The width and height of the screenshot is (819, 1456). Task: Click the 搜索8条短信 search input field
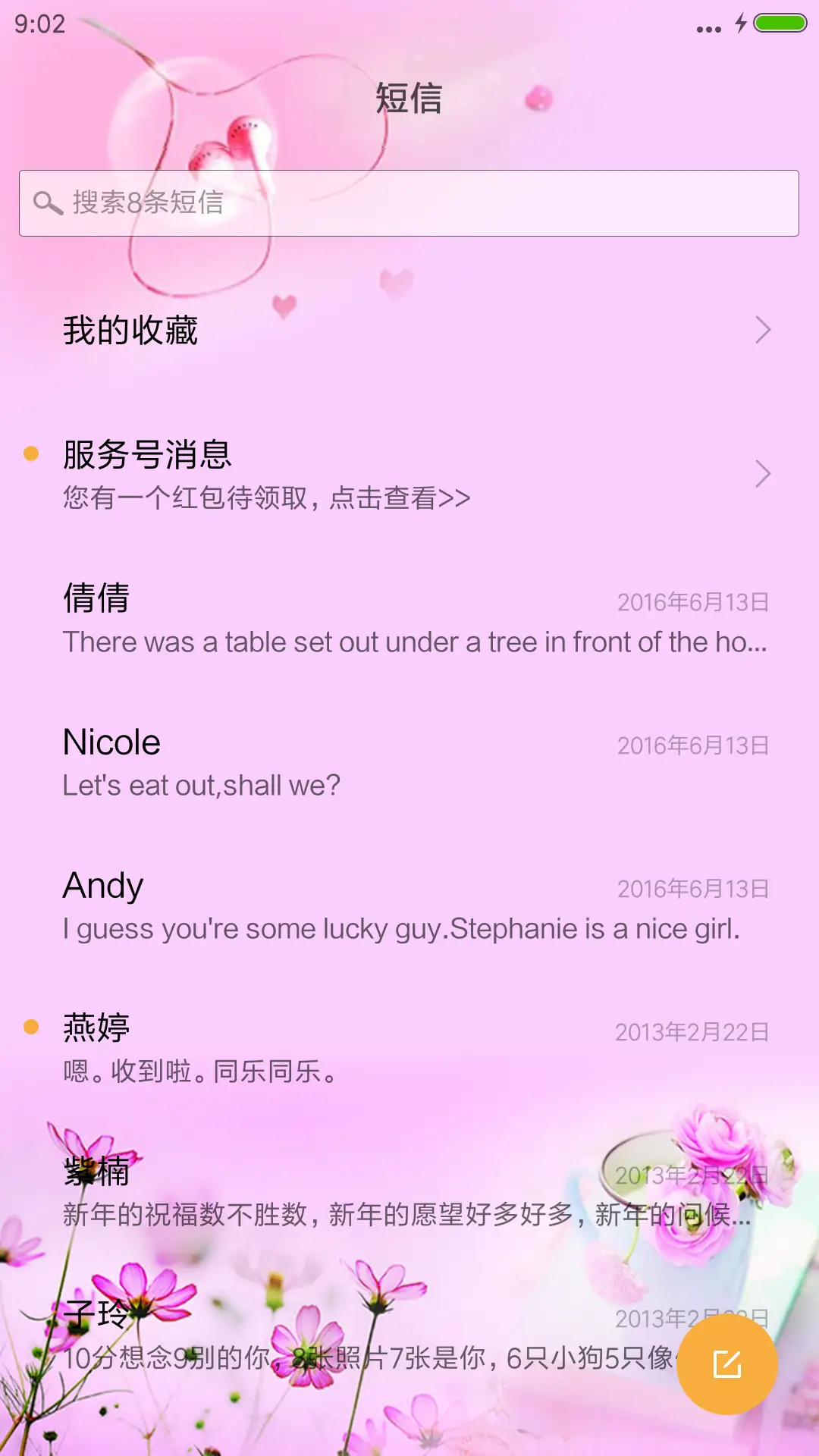[409, 202]
